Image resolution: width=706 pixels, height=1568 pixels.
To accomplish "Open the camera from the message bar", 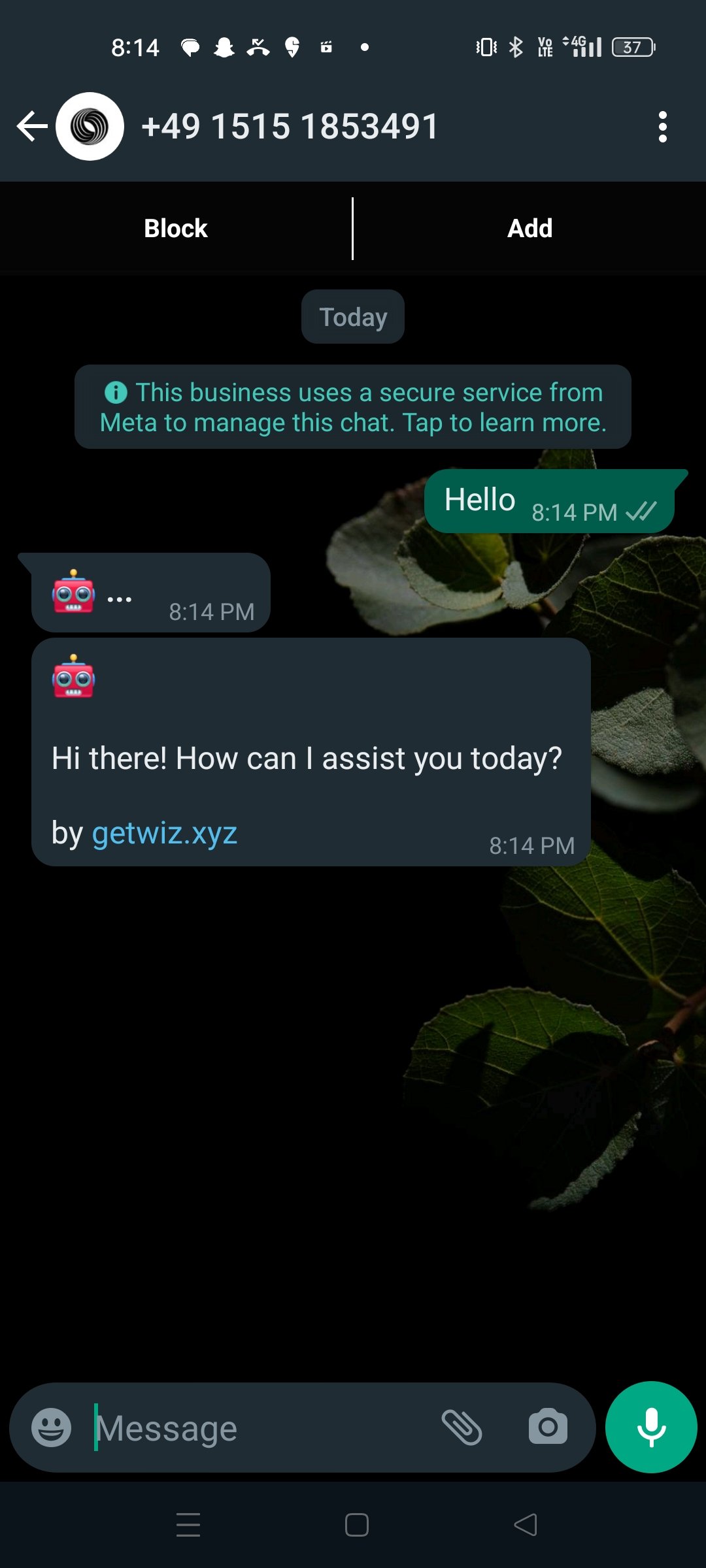I will tap(546, 1426).
